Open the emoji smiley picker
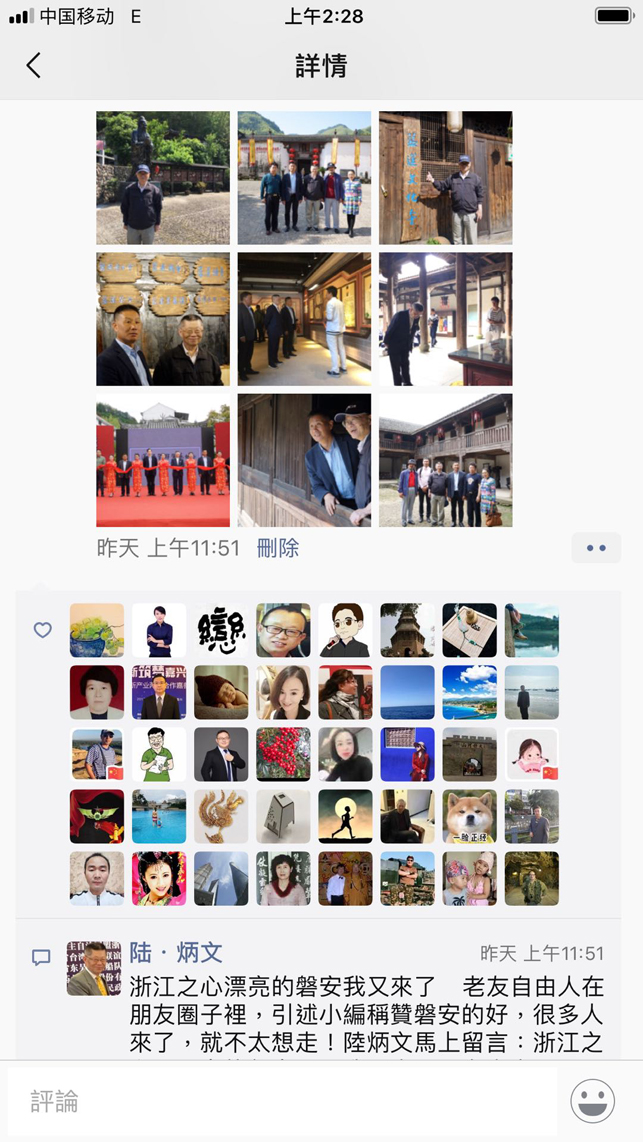The image size is (643, 1142). pos(592,1101)
